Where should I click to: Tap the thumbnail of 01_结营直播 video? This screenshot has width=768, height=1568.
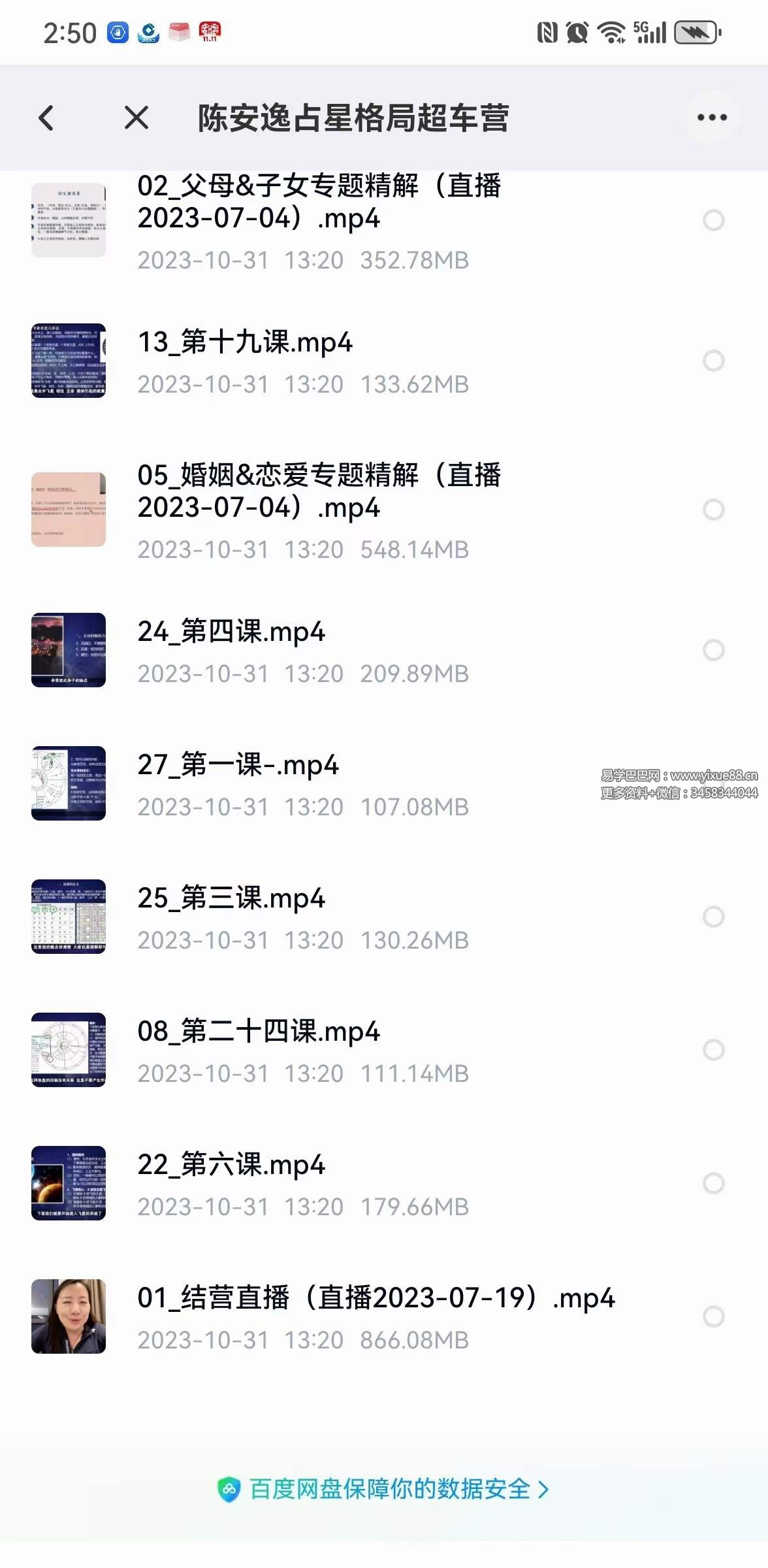pyautogui.click(x=67, y=1315)
